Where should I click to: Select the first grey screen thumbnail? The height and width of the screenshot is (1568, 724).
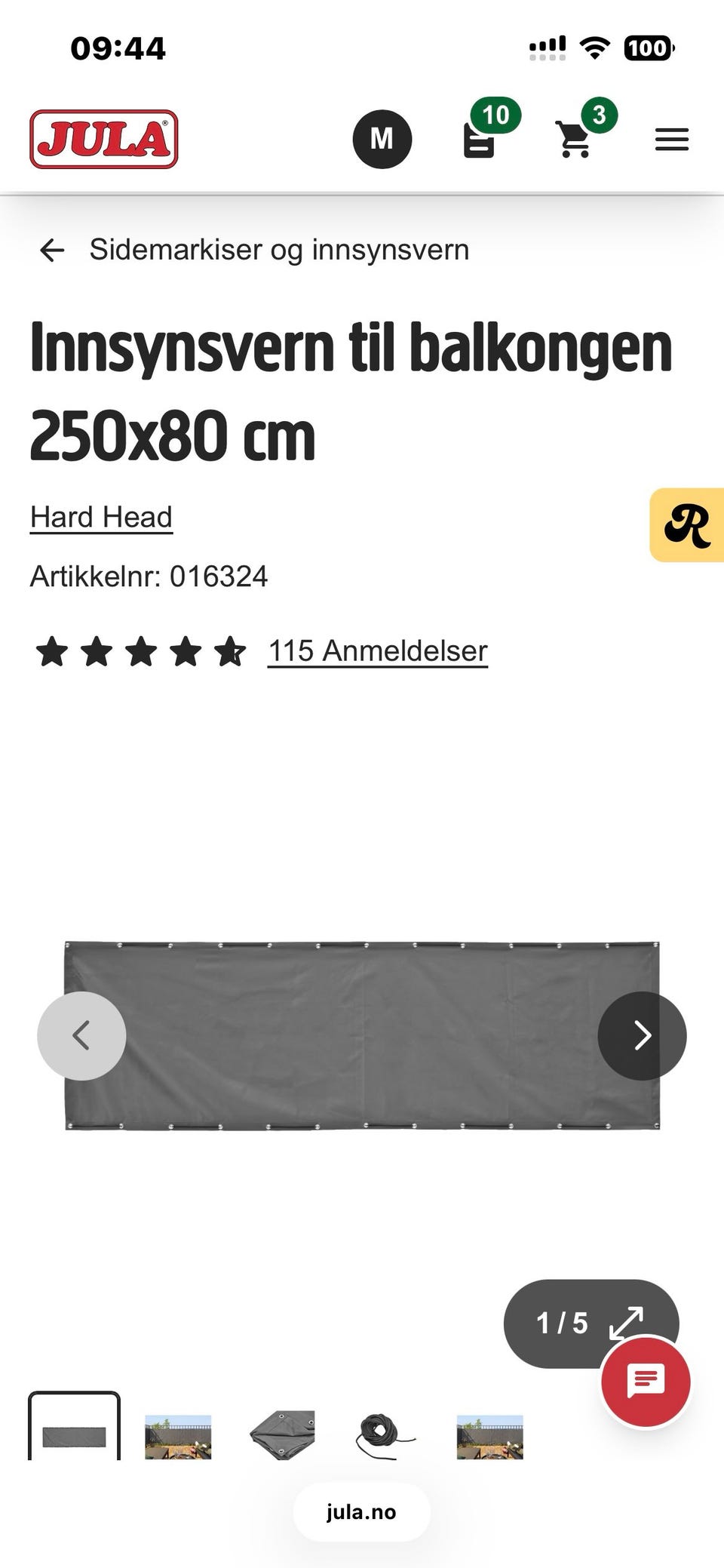[x=74, y=1426]
